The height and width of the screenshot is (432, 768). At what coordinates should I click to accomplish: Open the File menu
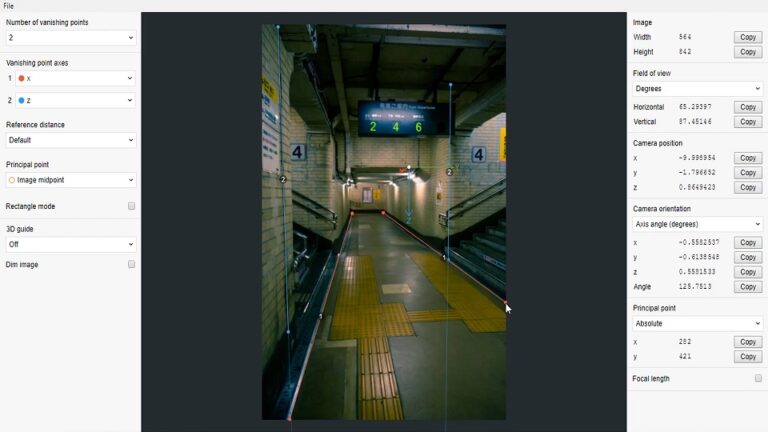click(x=9, y=6)
